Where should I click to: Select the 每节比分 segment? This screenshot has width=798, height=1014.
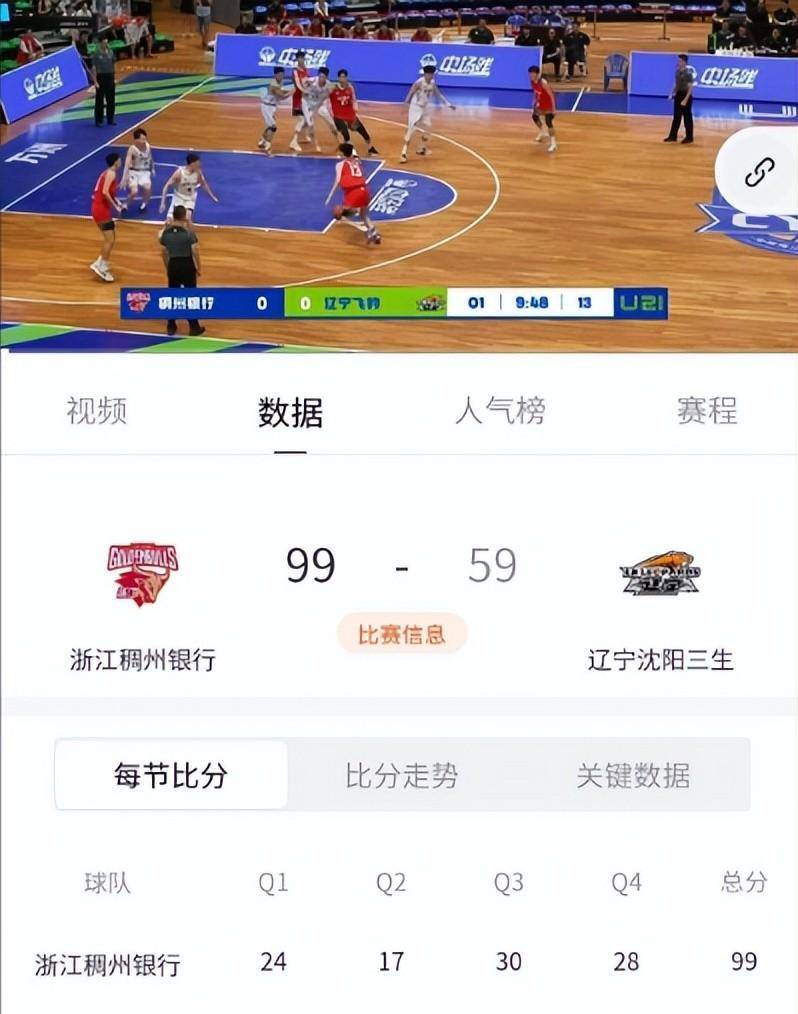coord(171,775)
